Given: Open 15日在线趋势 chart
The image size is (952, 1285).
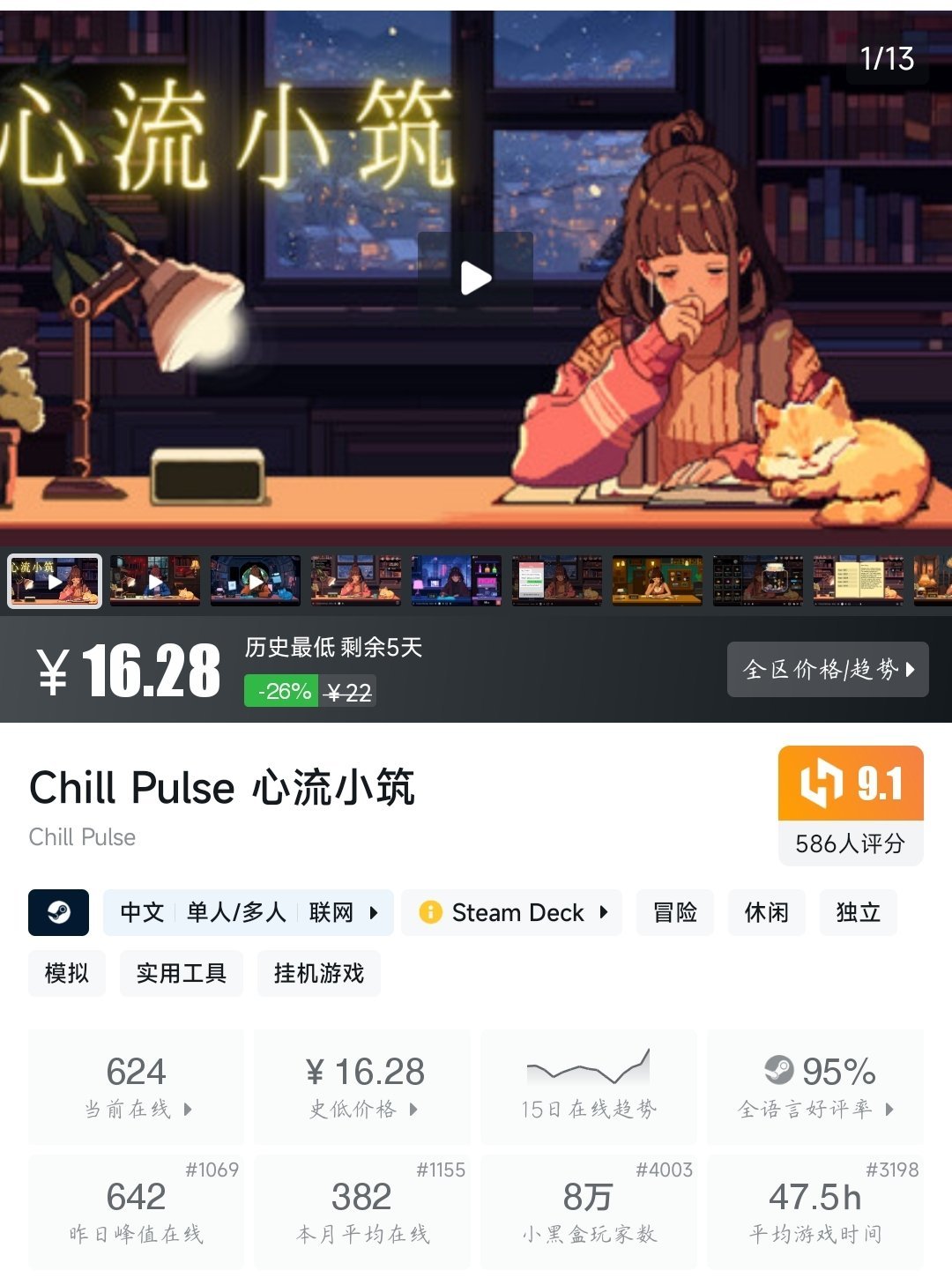Looking at the screenshot, I should coord(588,1087).
